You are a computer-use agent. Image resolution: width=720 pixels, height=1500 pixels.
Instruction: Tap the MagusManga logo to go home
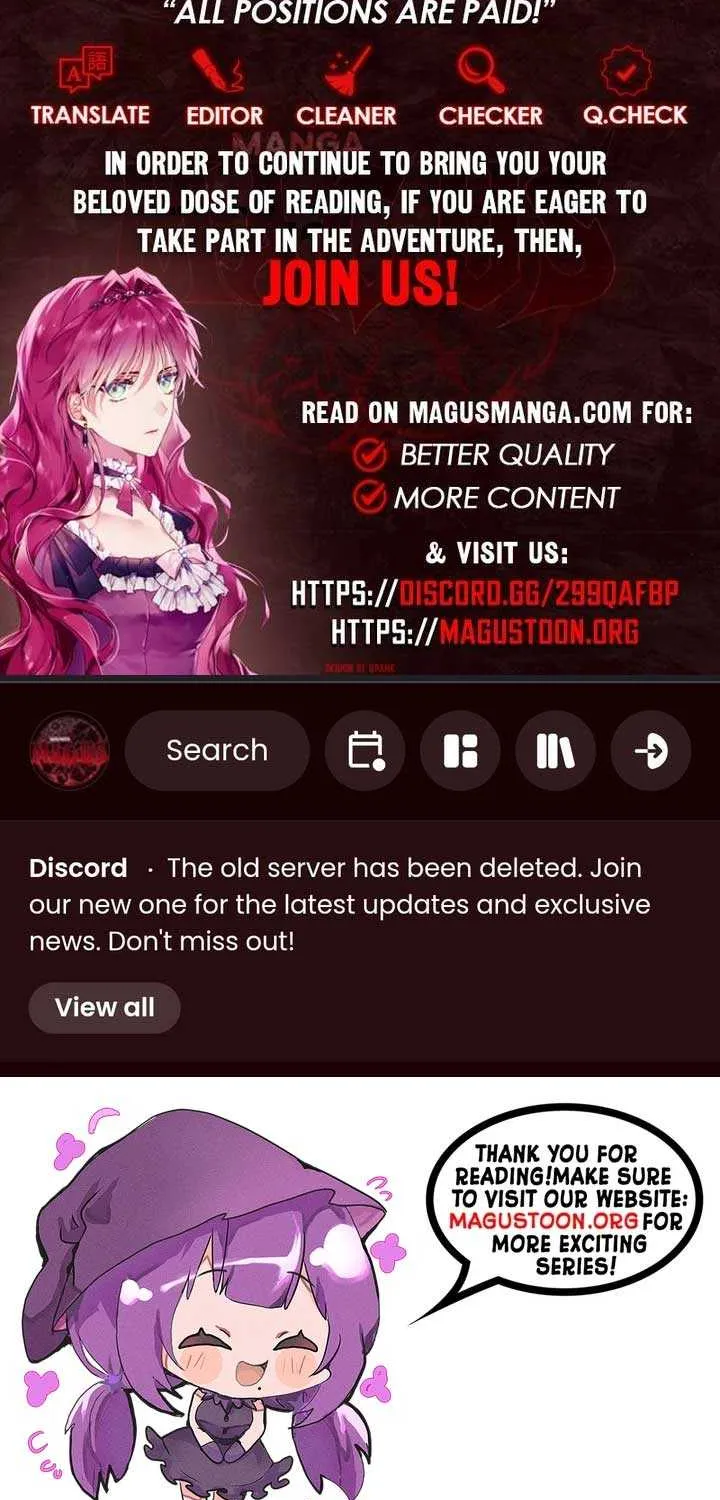(x=69, y=750)
